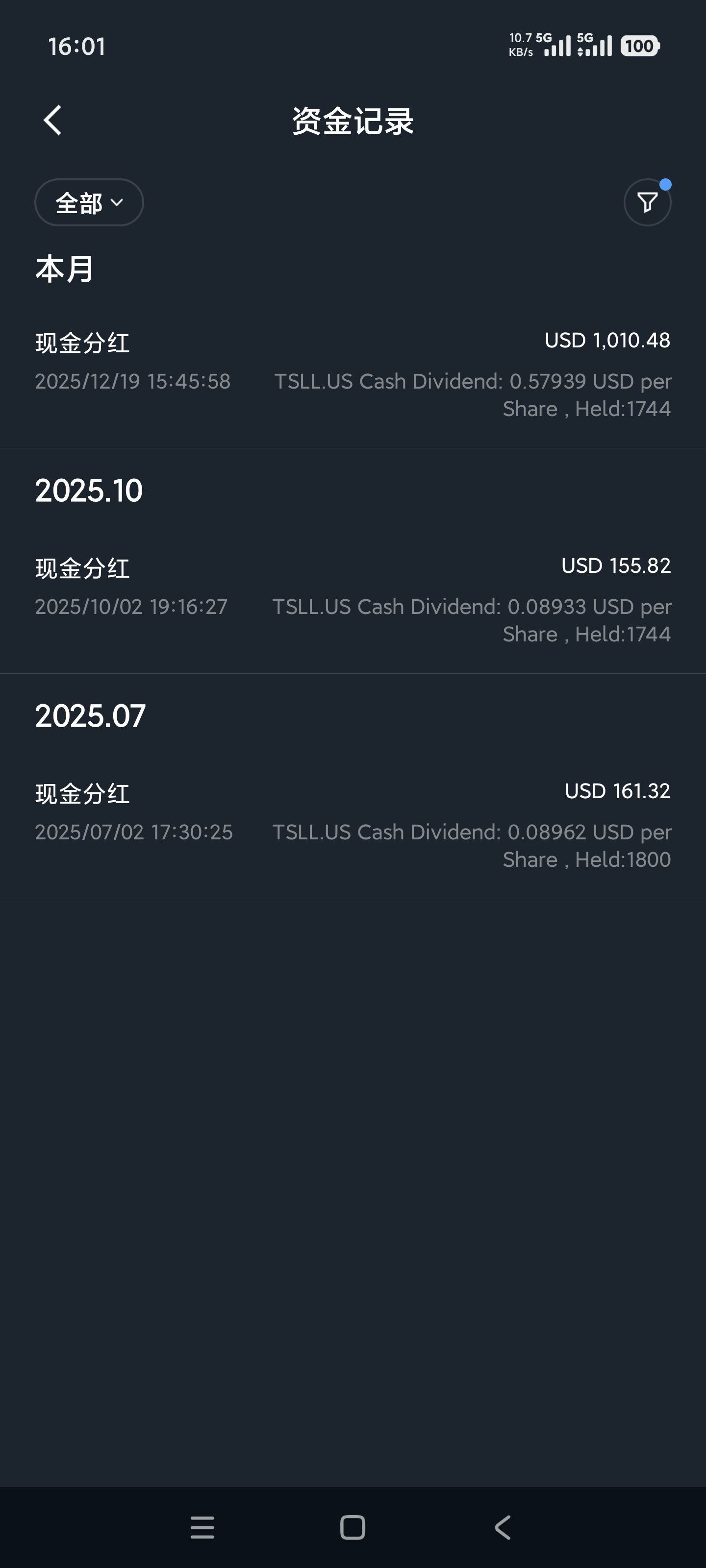This screenshot has height=1568, width=706.
Task: Open the system recent apps menu
Action: pos(202,1527)
